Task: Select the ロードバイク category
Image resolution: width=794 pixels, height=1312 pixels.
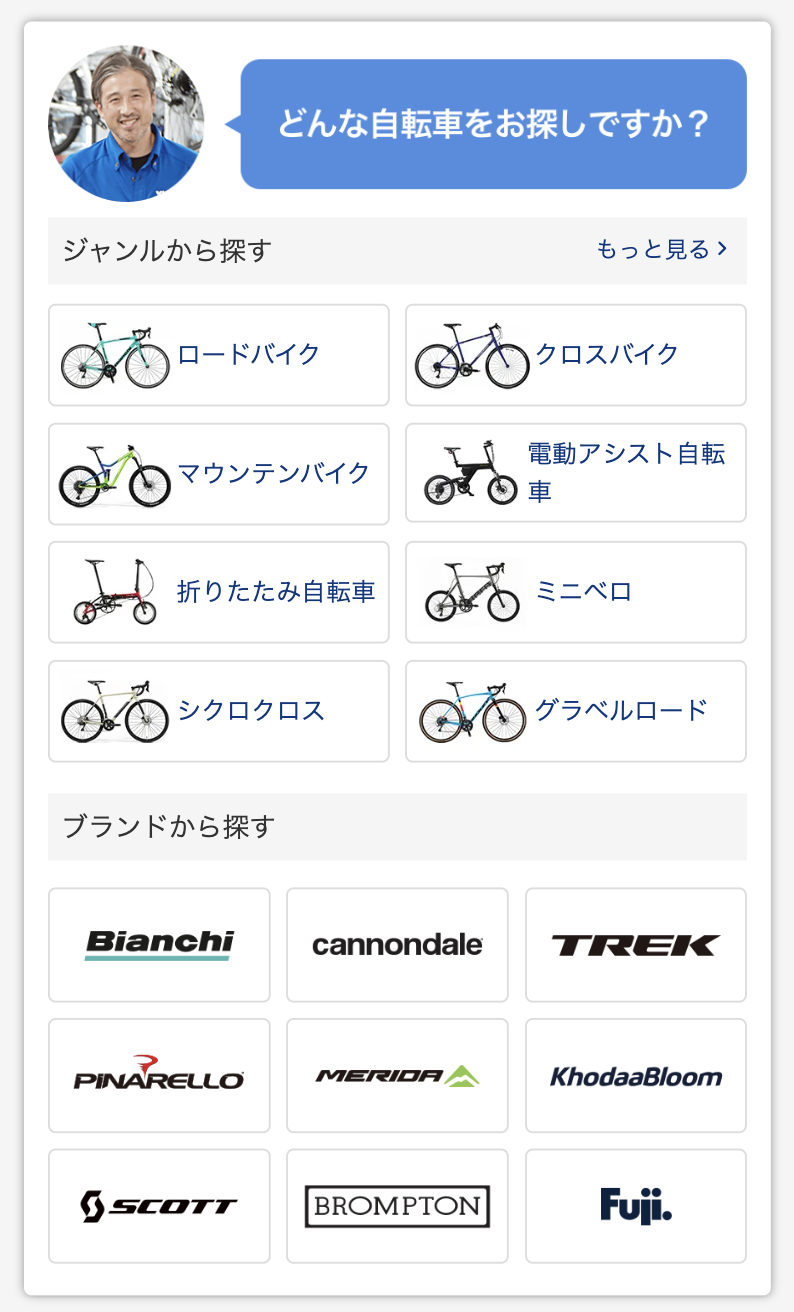Action: (x=219, y=355)
